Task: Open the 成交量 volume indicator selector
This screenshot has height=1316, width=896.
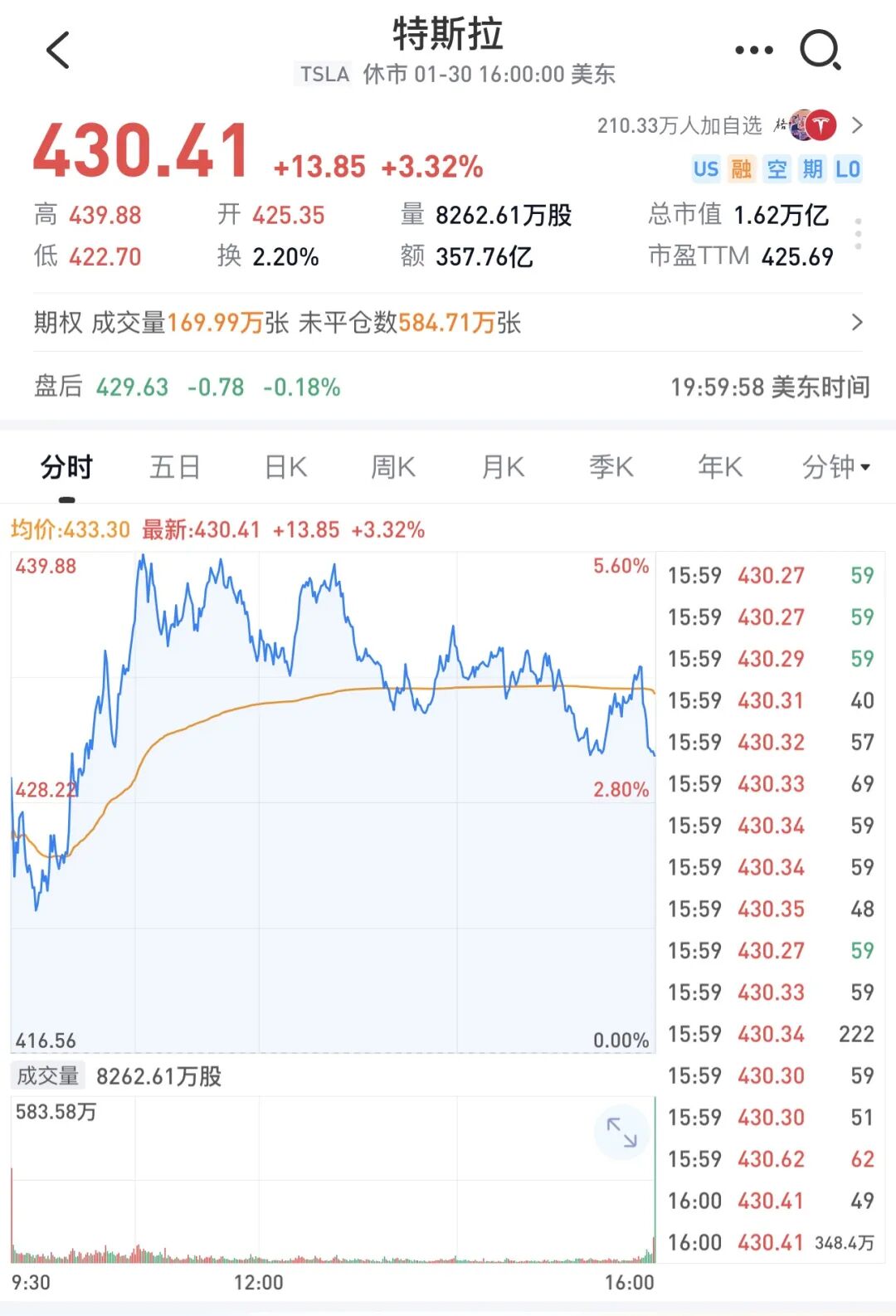Action: click(48, 1076)
